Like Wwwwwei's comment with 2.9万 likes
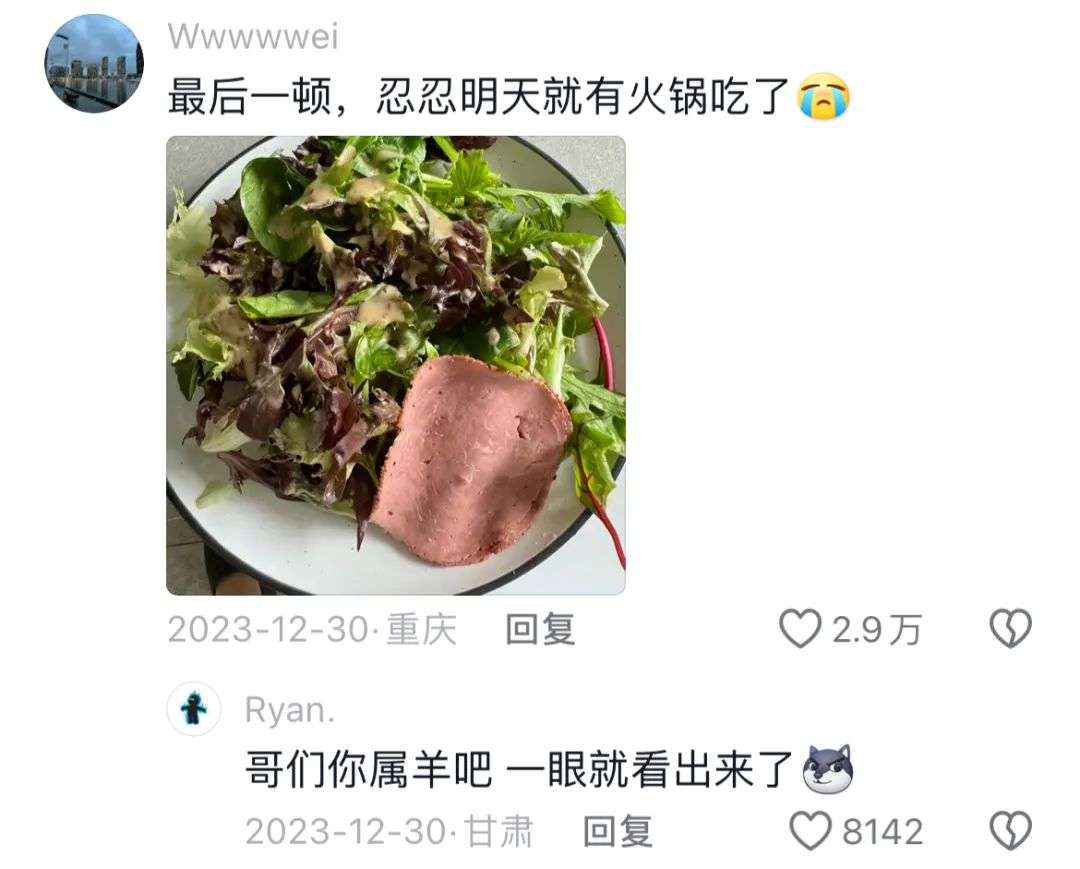The width and height of the screenshot is (1080, 869). pos(800,629)
